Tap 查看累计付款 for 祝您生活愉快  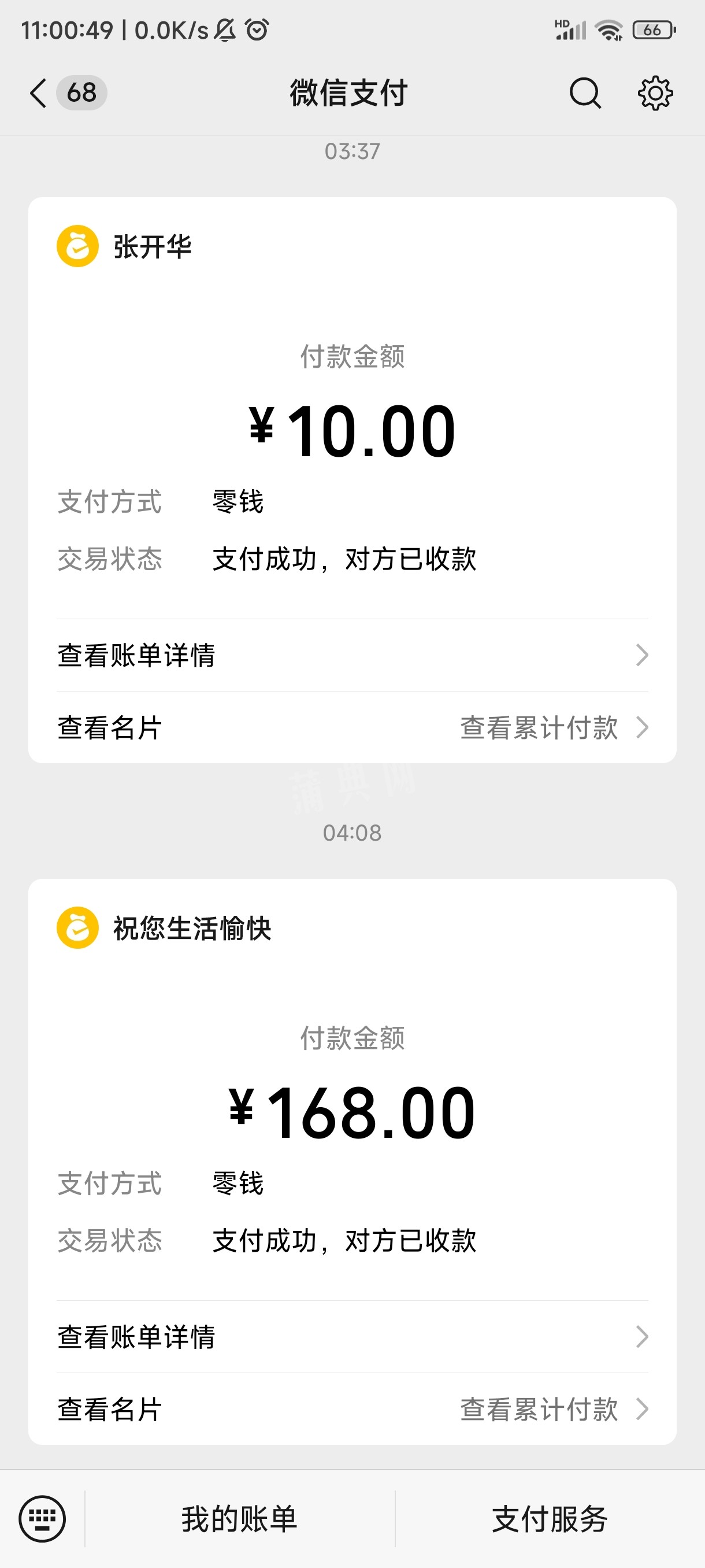(x=552, y=1409)
